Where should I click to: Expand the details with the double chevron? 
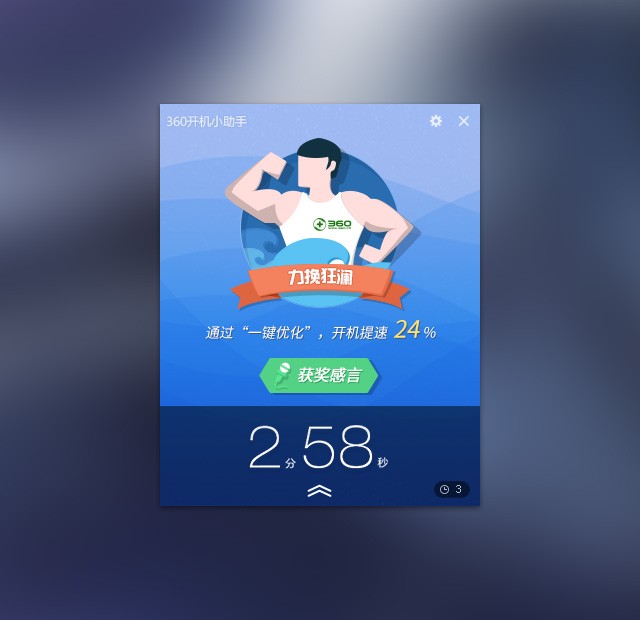click(x=319, y=490)
